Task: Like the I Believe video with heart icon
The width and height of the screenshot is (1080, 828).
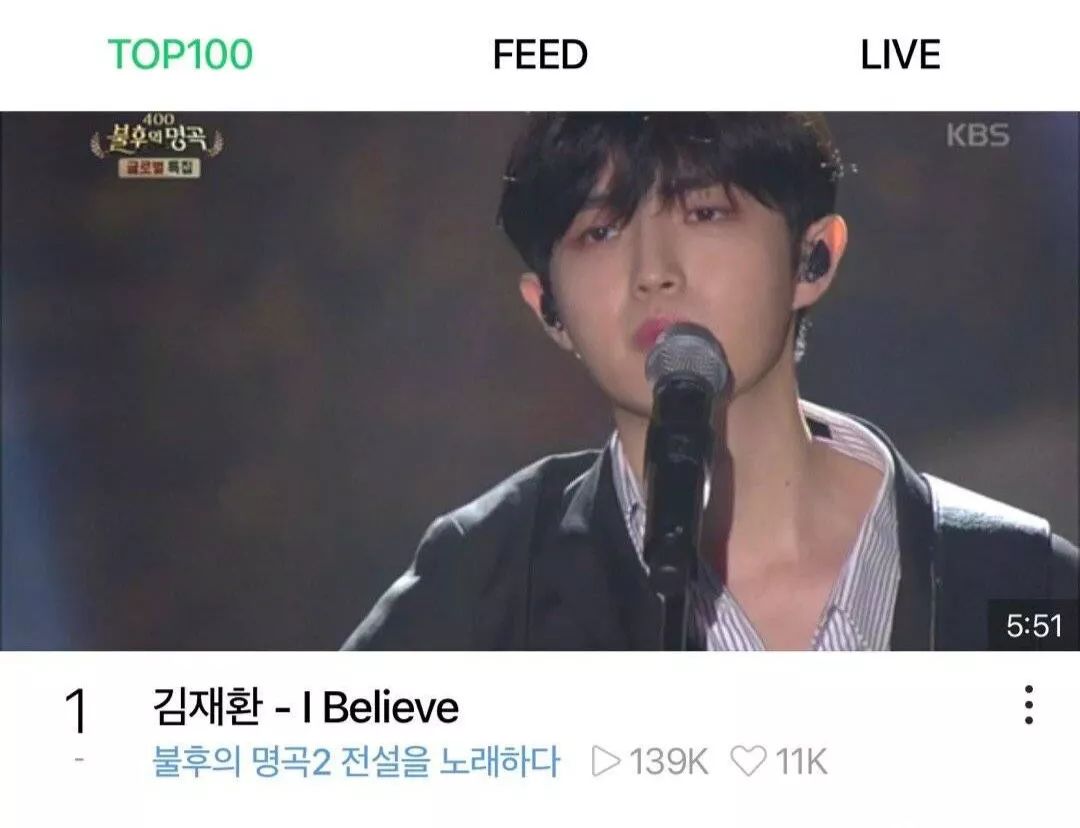Action: click(x=747, y=762)
